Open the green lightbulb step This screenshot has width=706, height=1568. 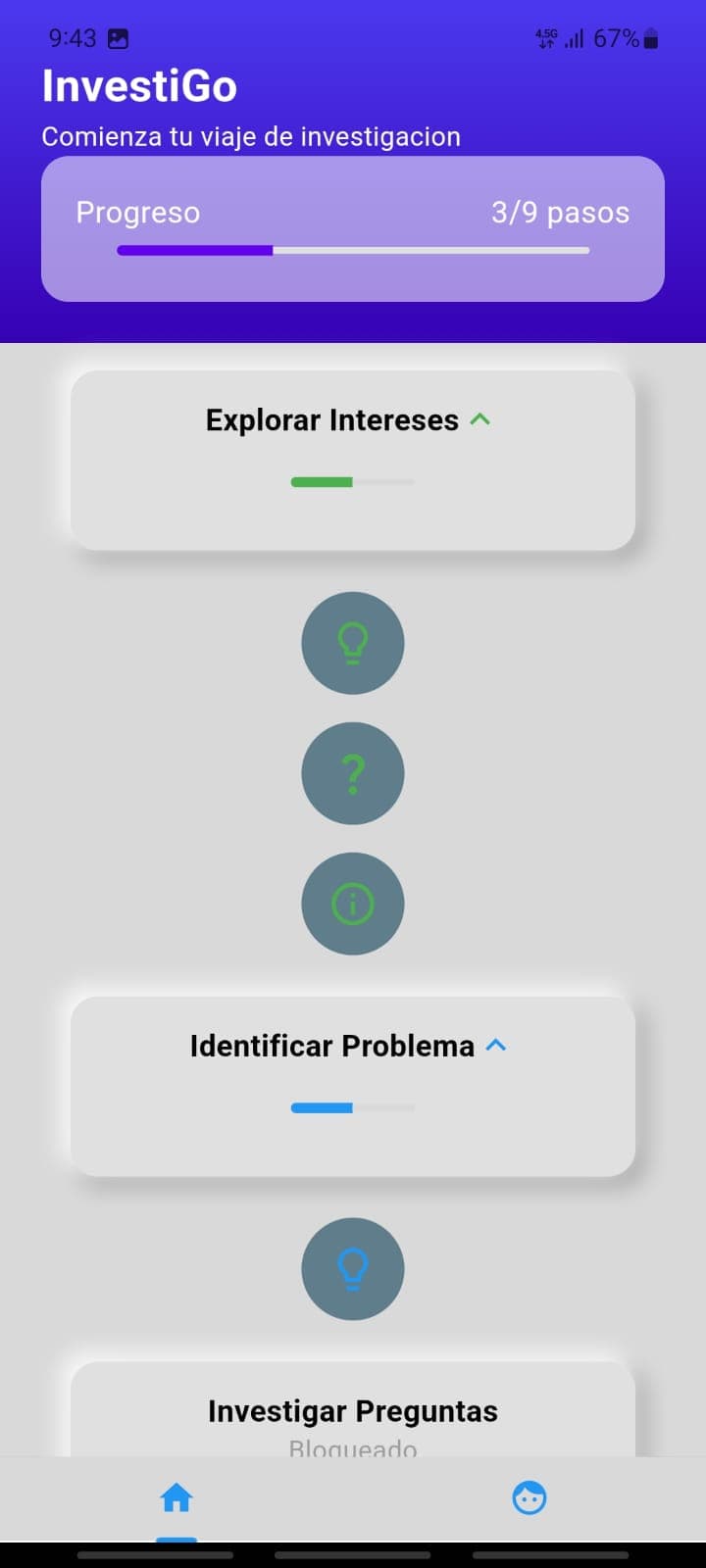click(x=353, y=643)
